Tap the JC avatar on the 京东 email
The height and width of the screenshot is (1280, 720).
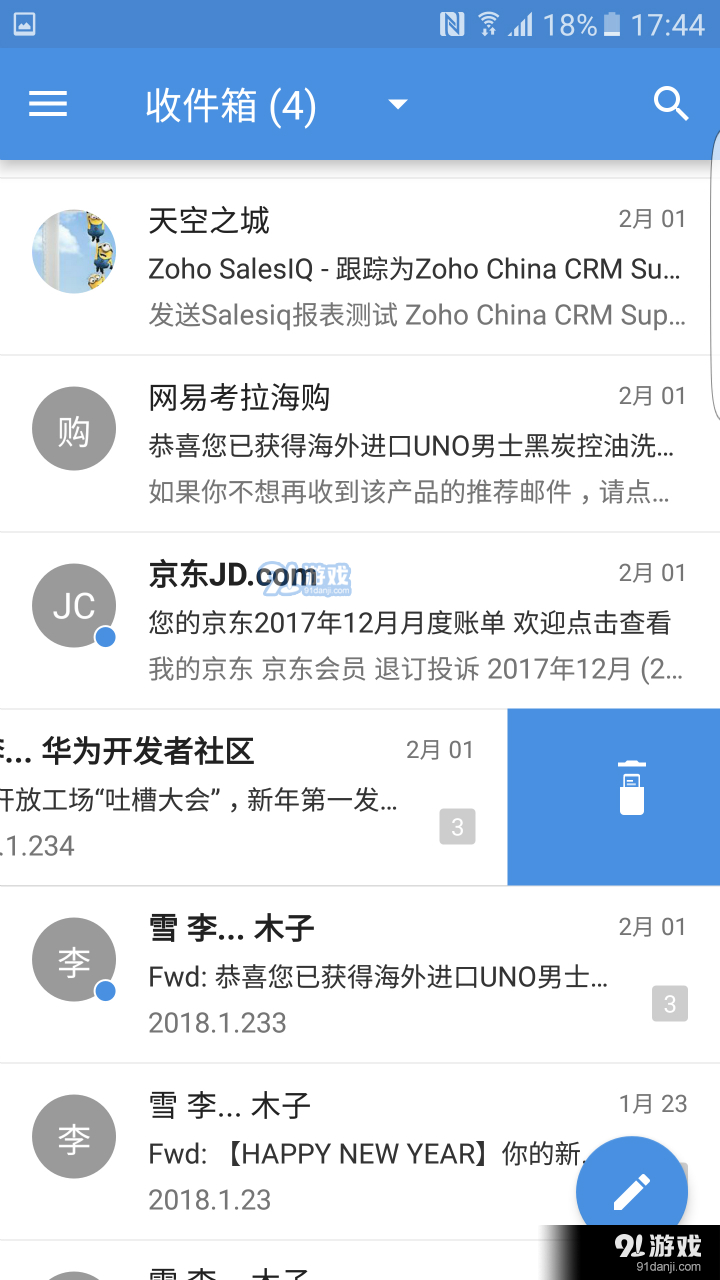tap(74, 605)
